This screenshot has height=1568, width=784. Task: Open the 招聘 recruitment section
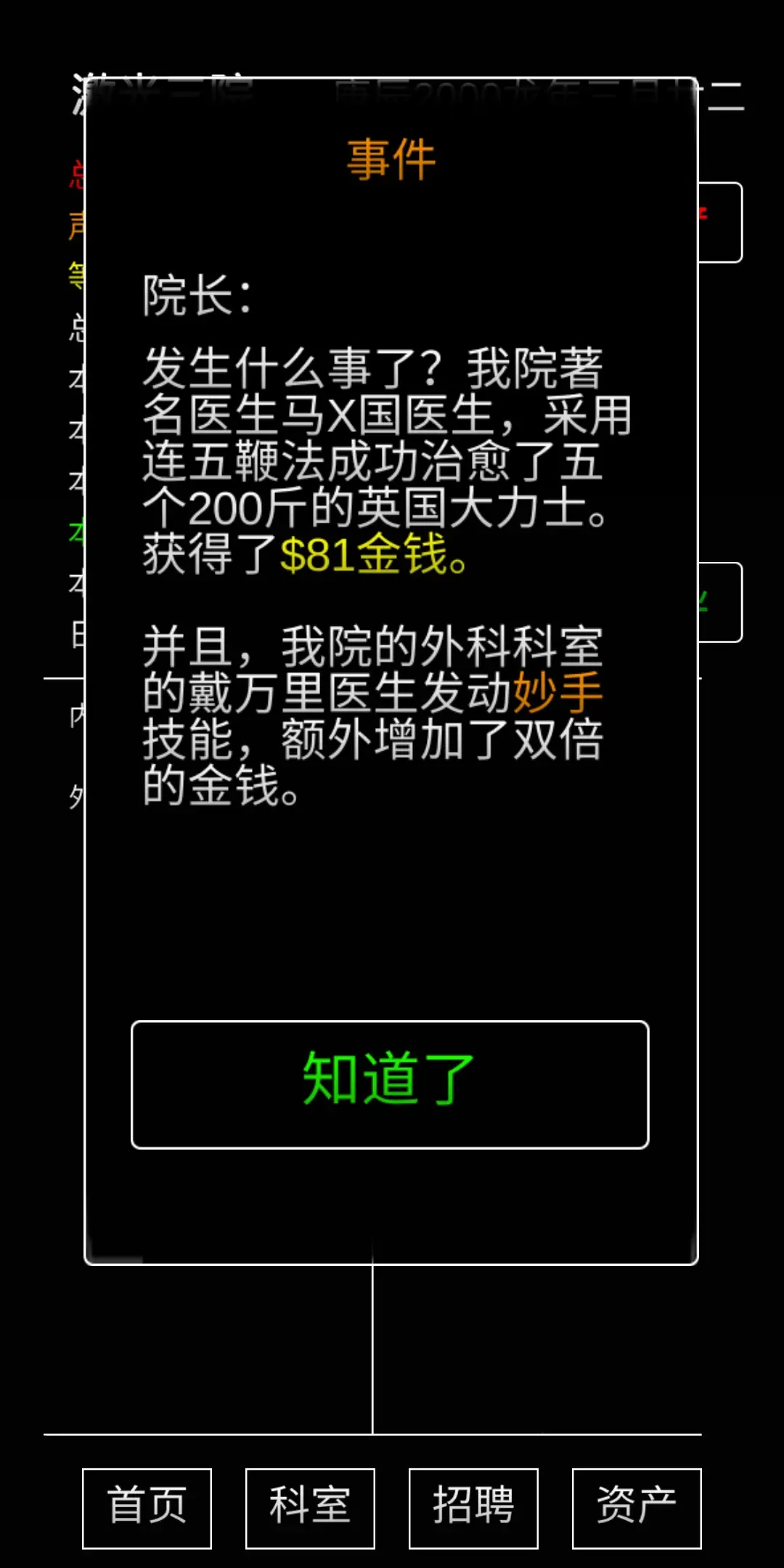point(473,1508)
